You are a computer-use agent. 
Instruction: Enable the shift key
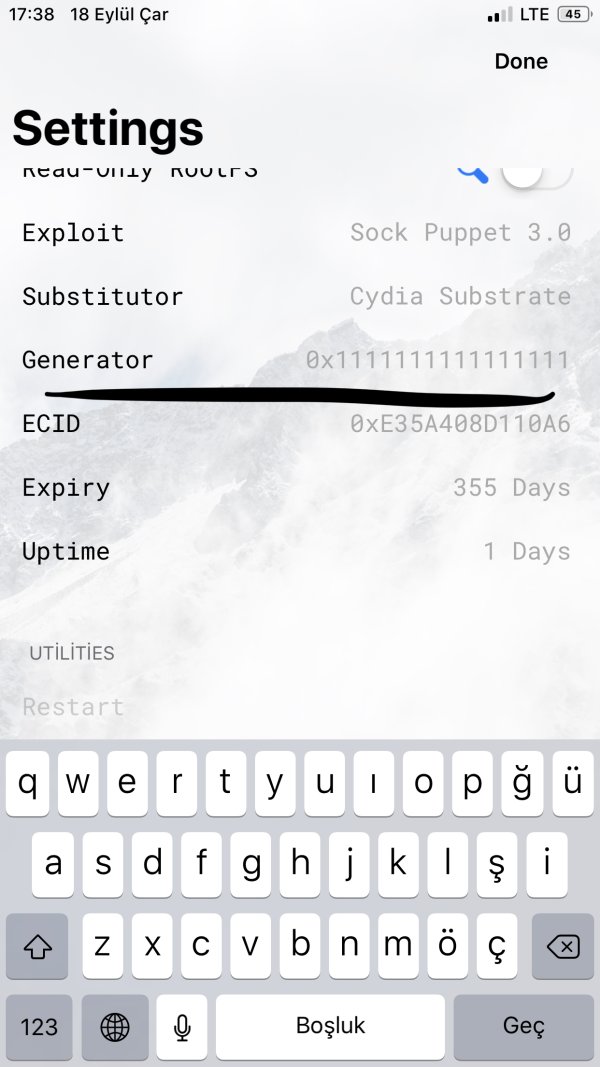pyautogui.click(x=37, y=945)
